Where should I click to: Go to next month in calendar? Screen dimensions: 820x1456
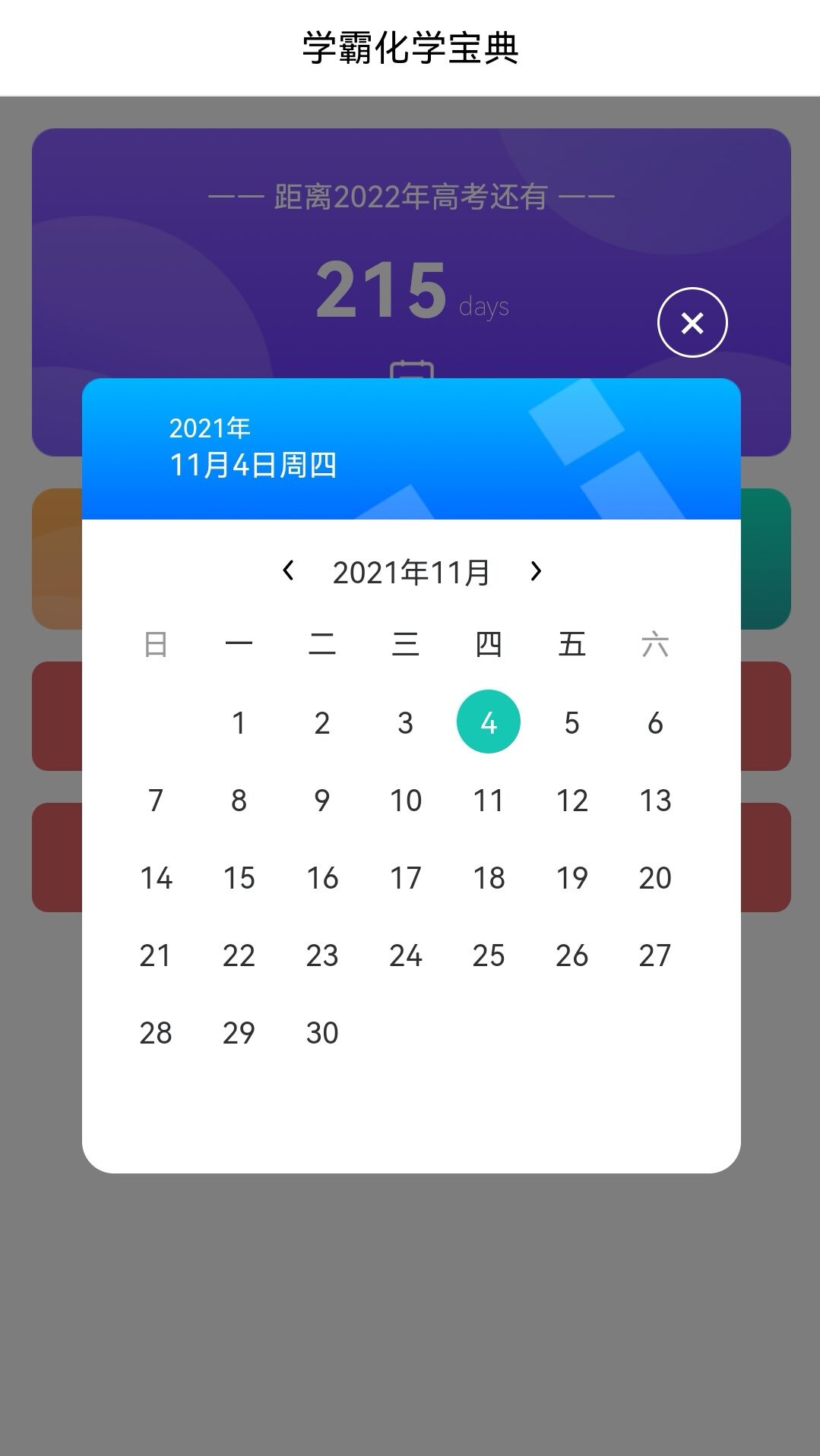point(536,570)
